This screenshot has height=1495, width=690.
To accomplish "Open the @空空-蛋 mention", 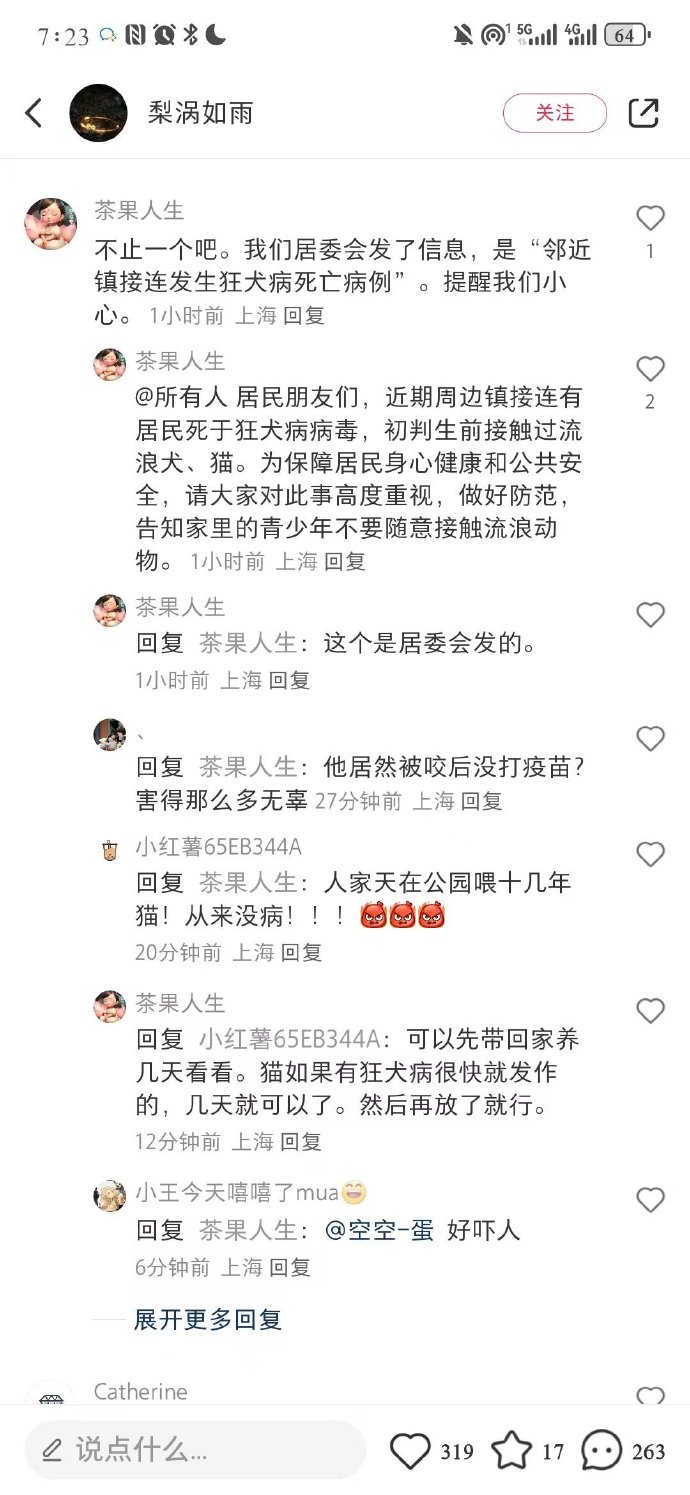I will pos(379,1230).
